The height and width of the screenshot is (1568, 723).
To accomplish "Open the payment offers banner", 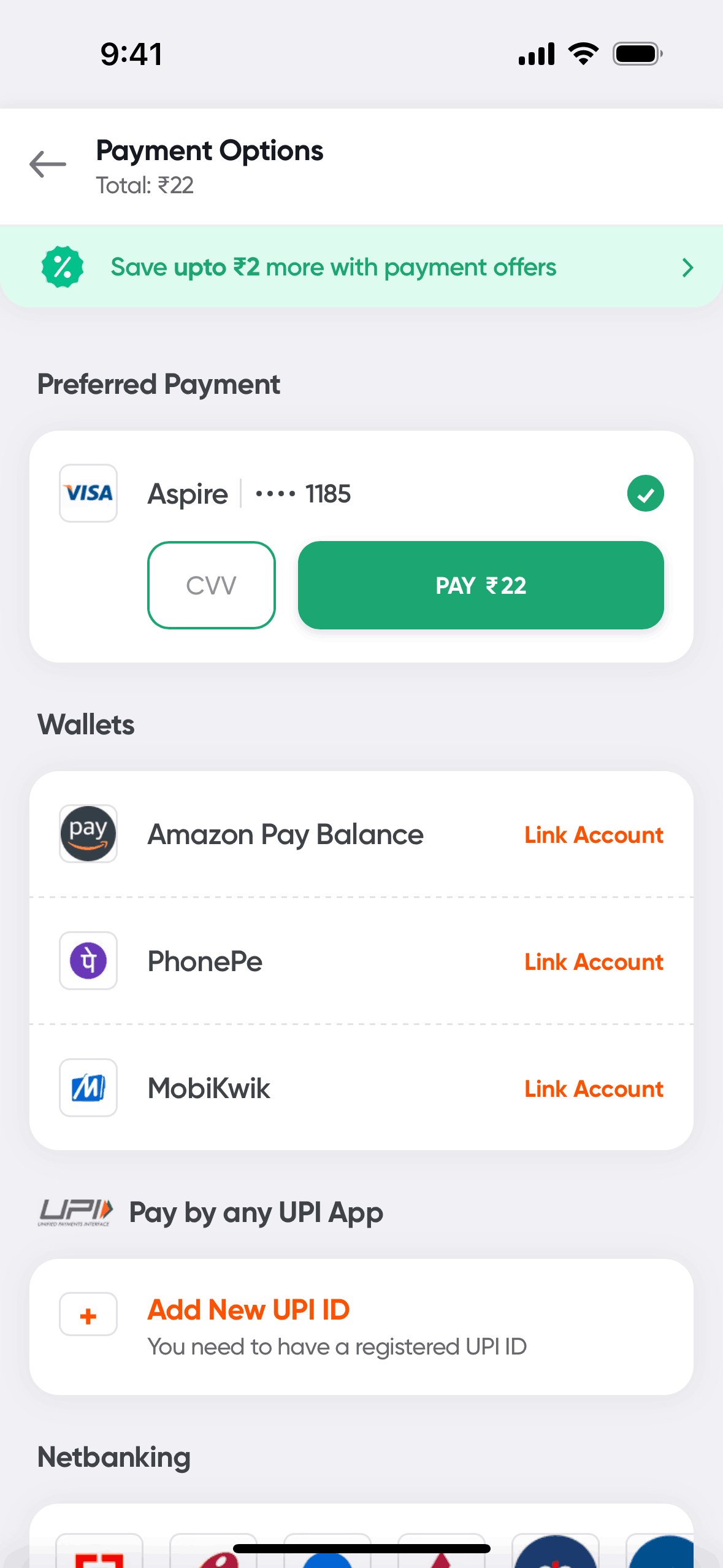I will [361, 267].
